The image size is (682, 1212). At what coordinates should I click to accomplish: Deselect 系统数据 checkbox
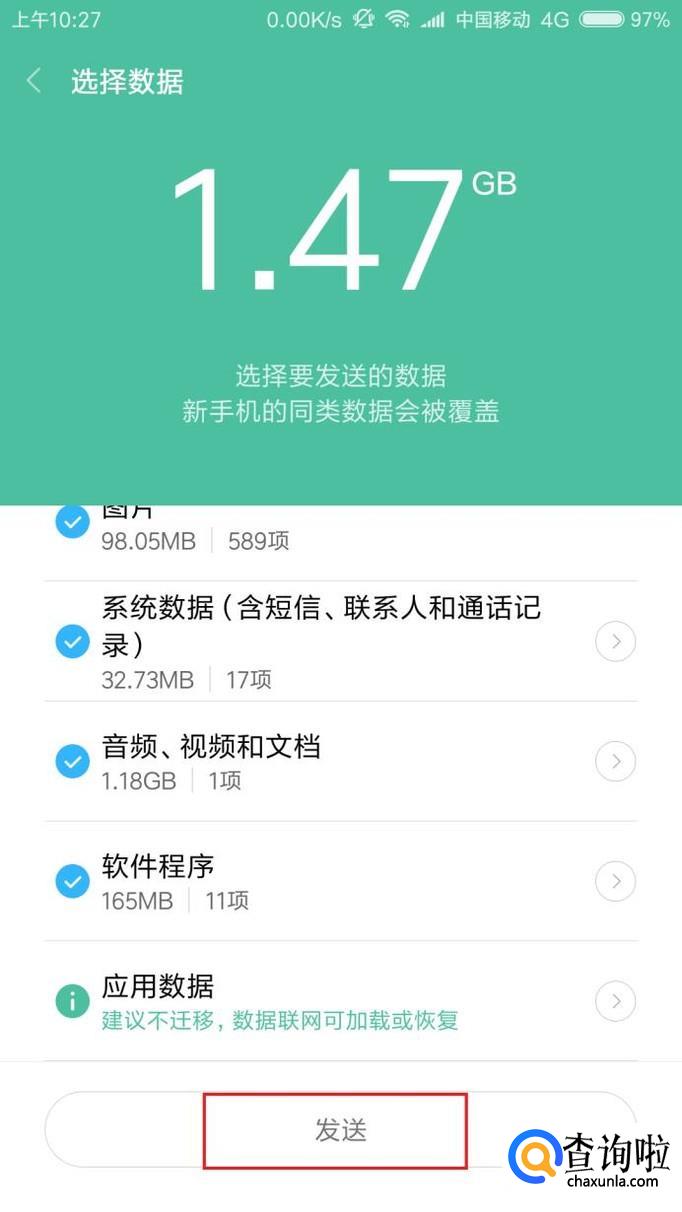click(72, 641)
